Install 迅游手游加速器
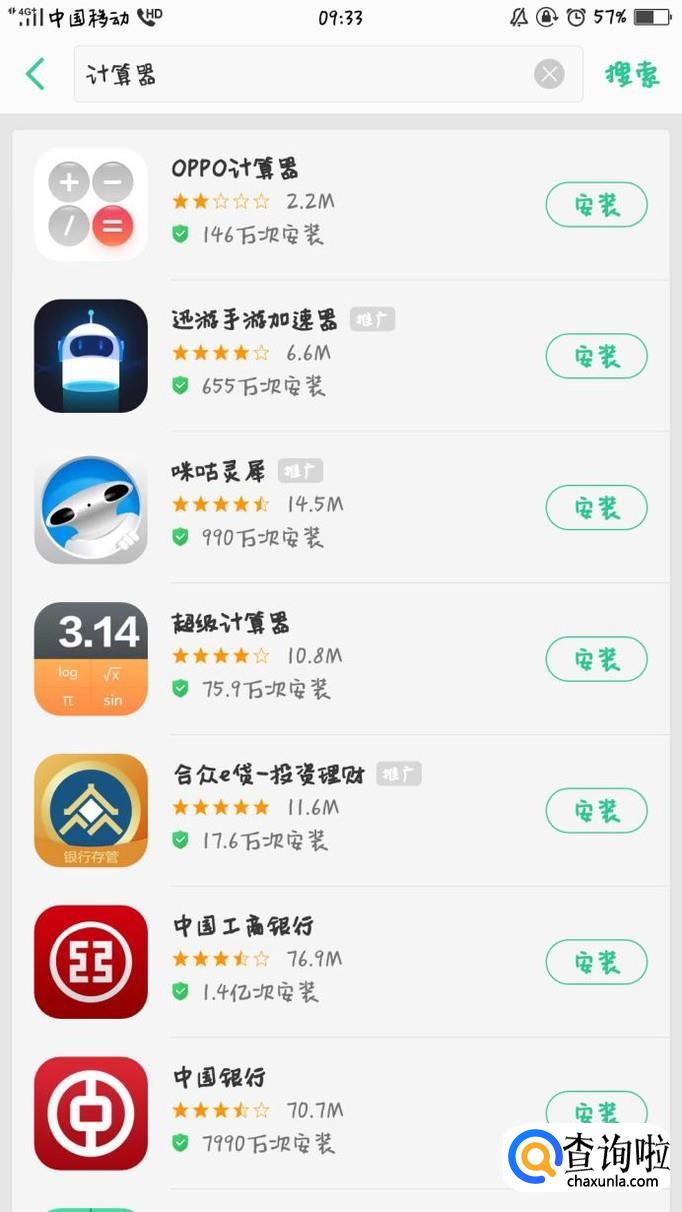682x1212 pixels. tap(596, 356)
